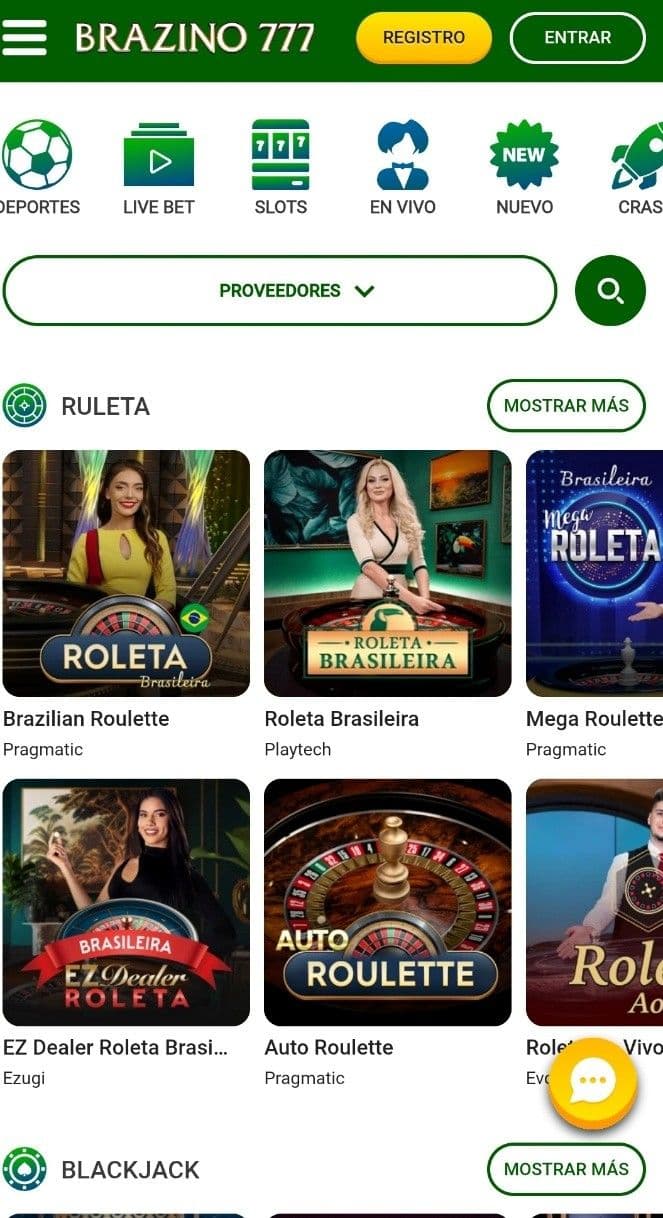Play Auto Roulette by Pragmatic
663x1218 pixels.
click(387, 902)
